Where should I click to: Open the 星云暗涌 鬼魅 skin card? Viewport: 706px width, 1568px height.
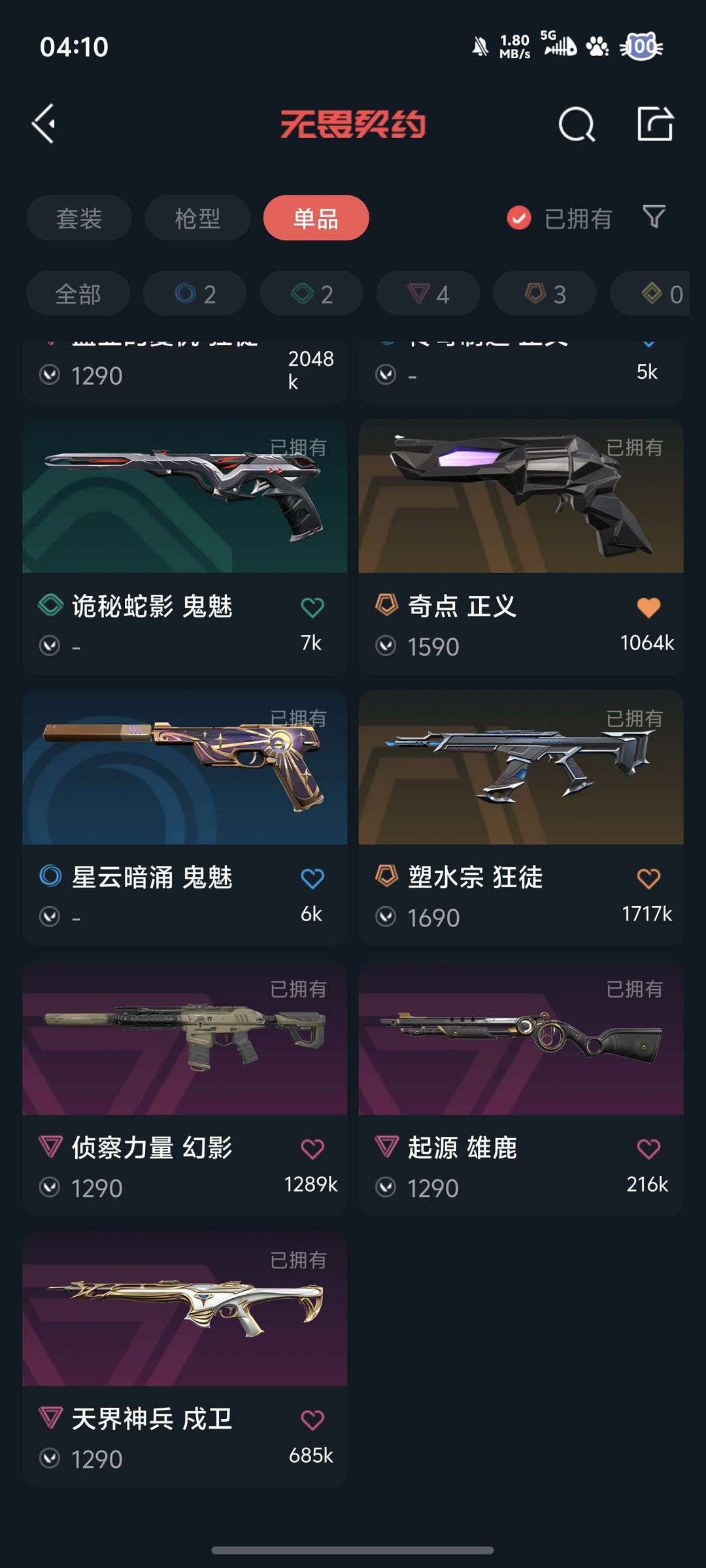click(185, 818)
